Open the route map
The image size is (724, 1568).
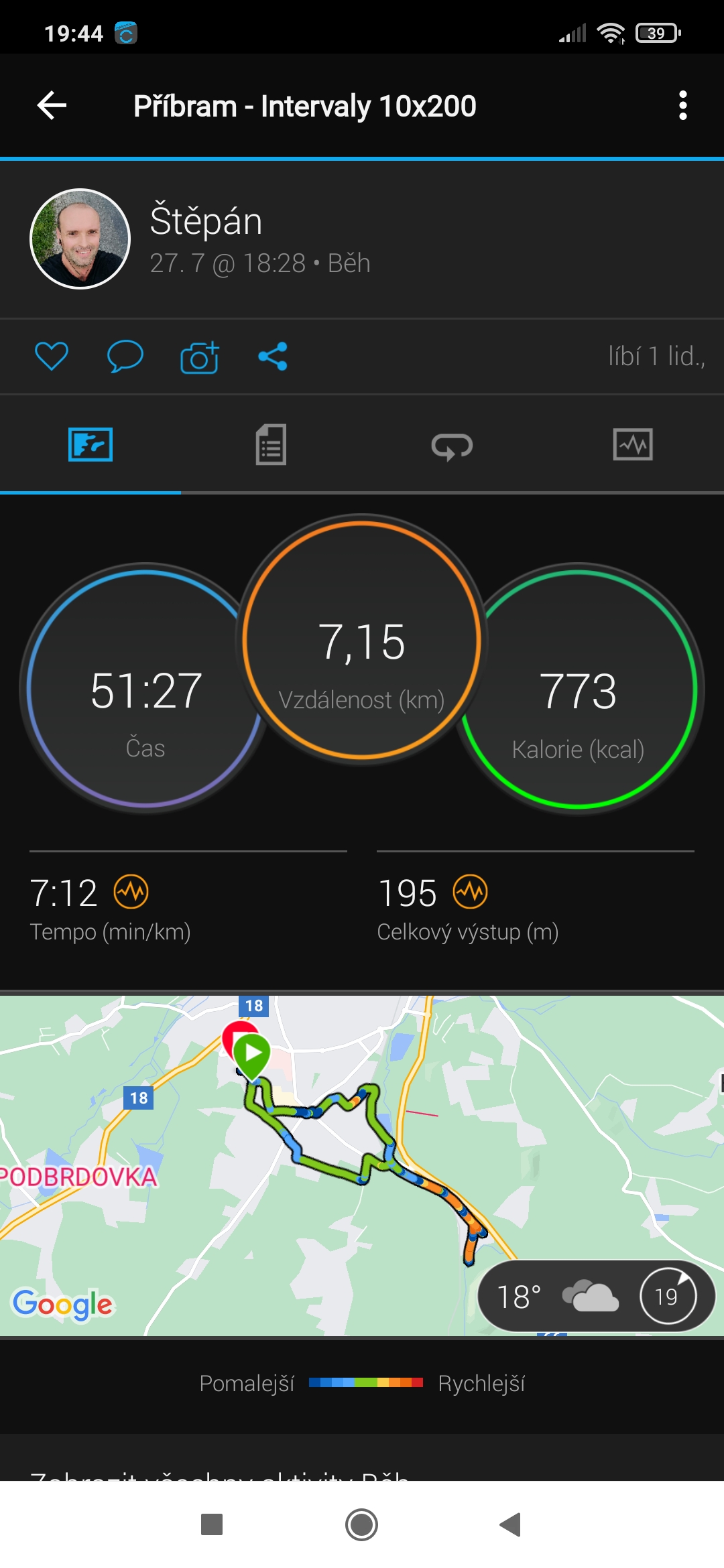pyautogui.click(x=362, y=1165)
